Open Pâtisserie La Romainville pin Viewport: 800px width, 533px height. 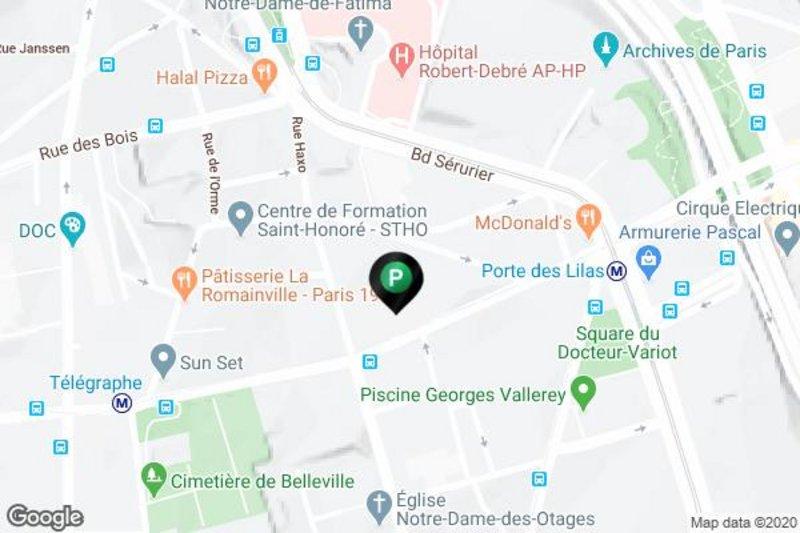point(183,284)
